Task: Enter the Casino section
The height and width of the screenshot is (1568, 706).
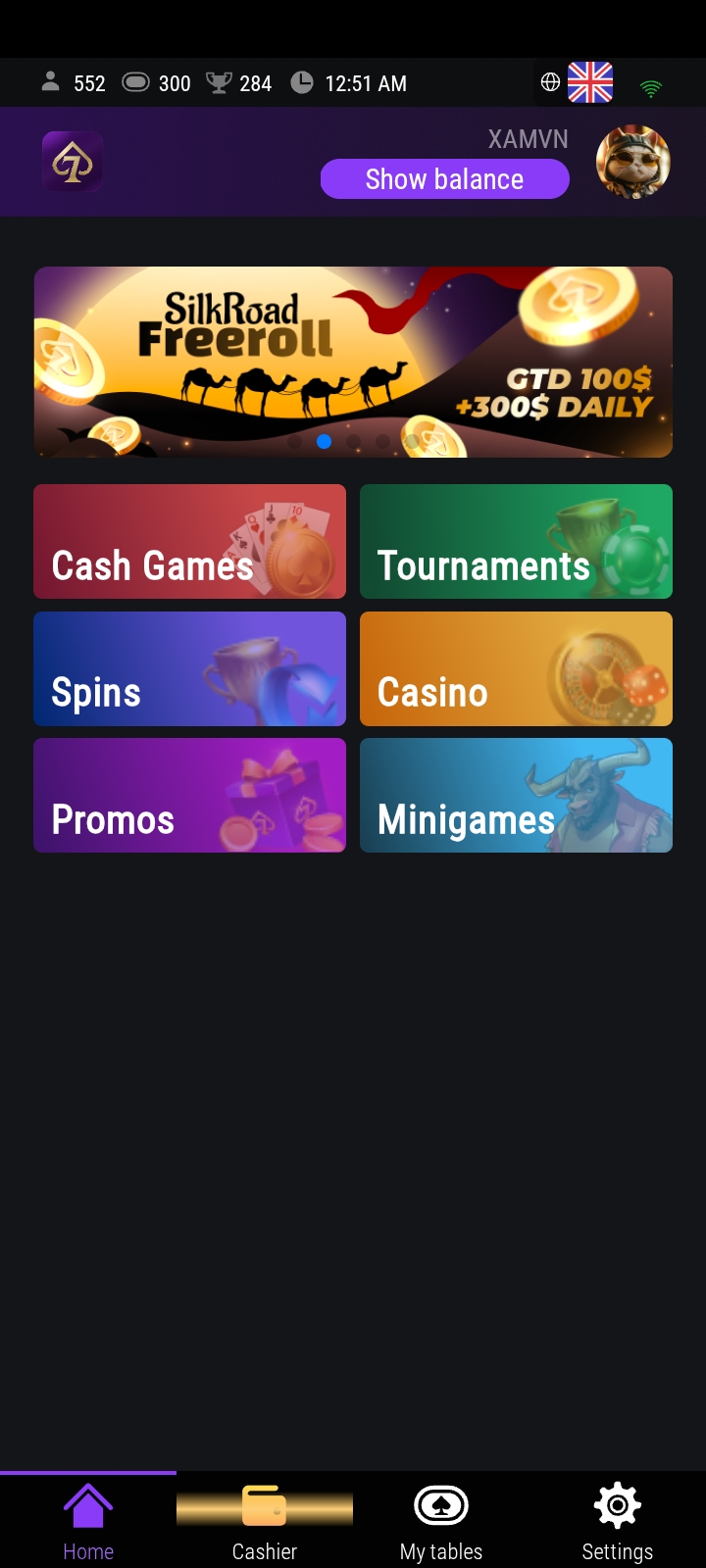Action: 516,669
